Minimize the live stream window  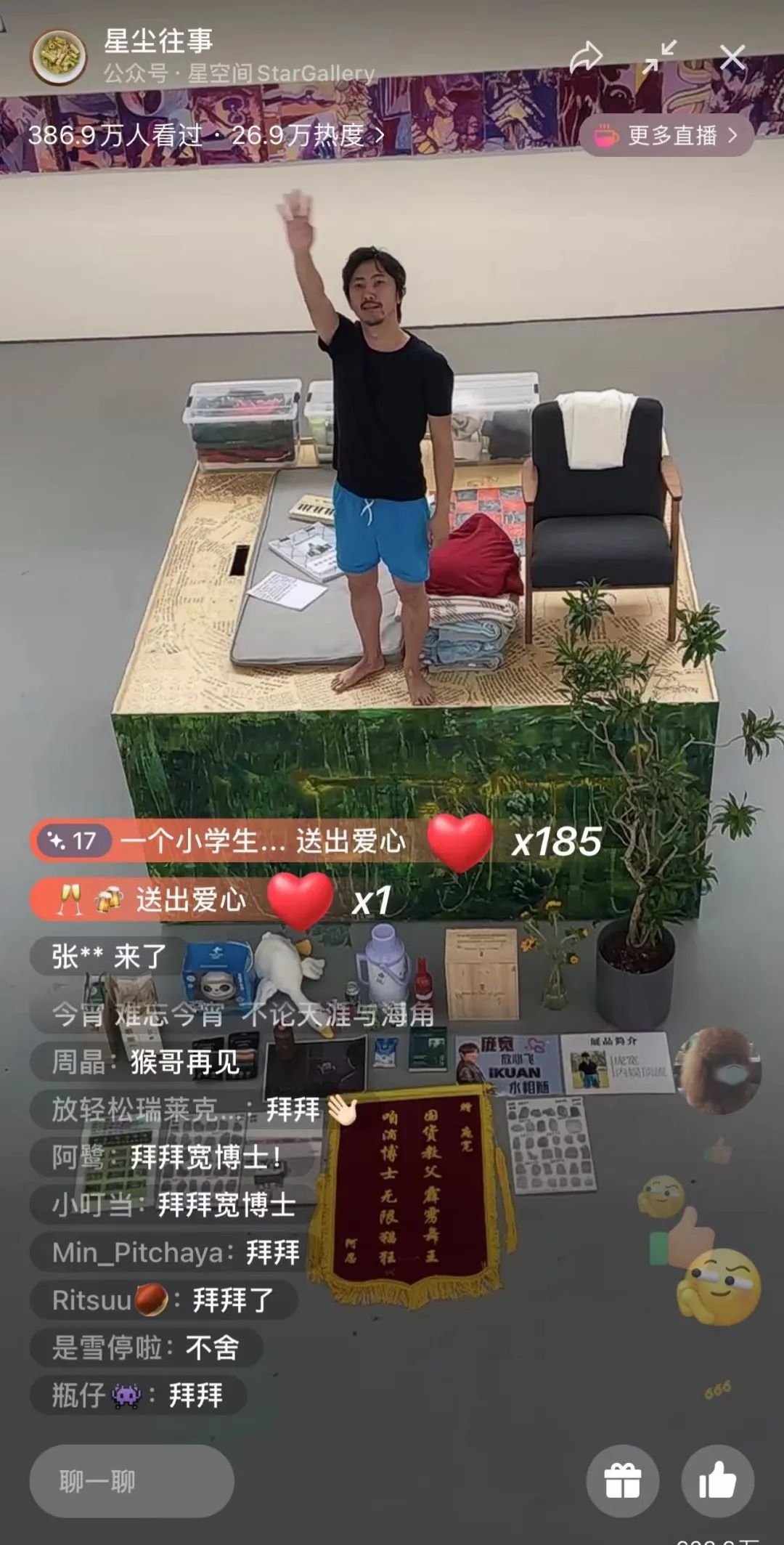(659, 57)
